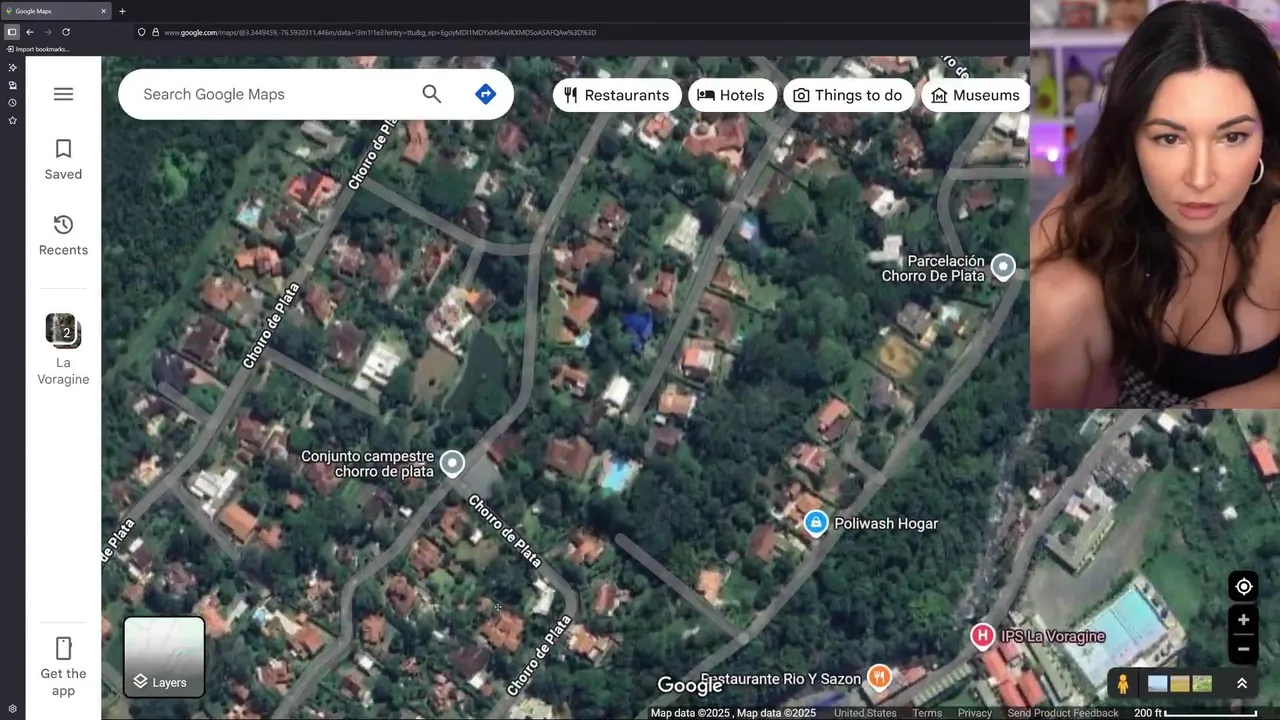Image resolution: width=1280 pixels, height=720 pixels.
Task: Open the Google Maps hamburger menu
Action: click(x=63, y=94)
